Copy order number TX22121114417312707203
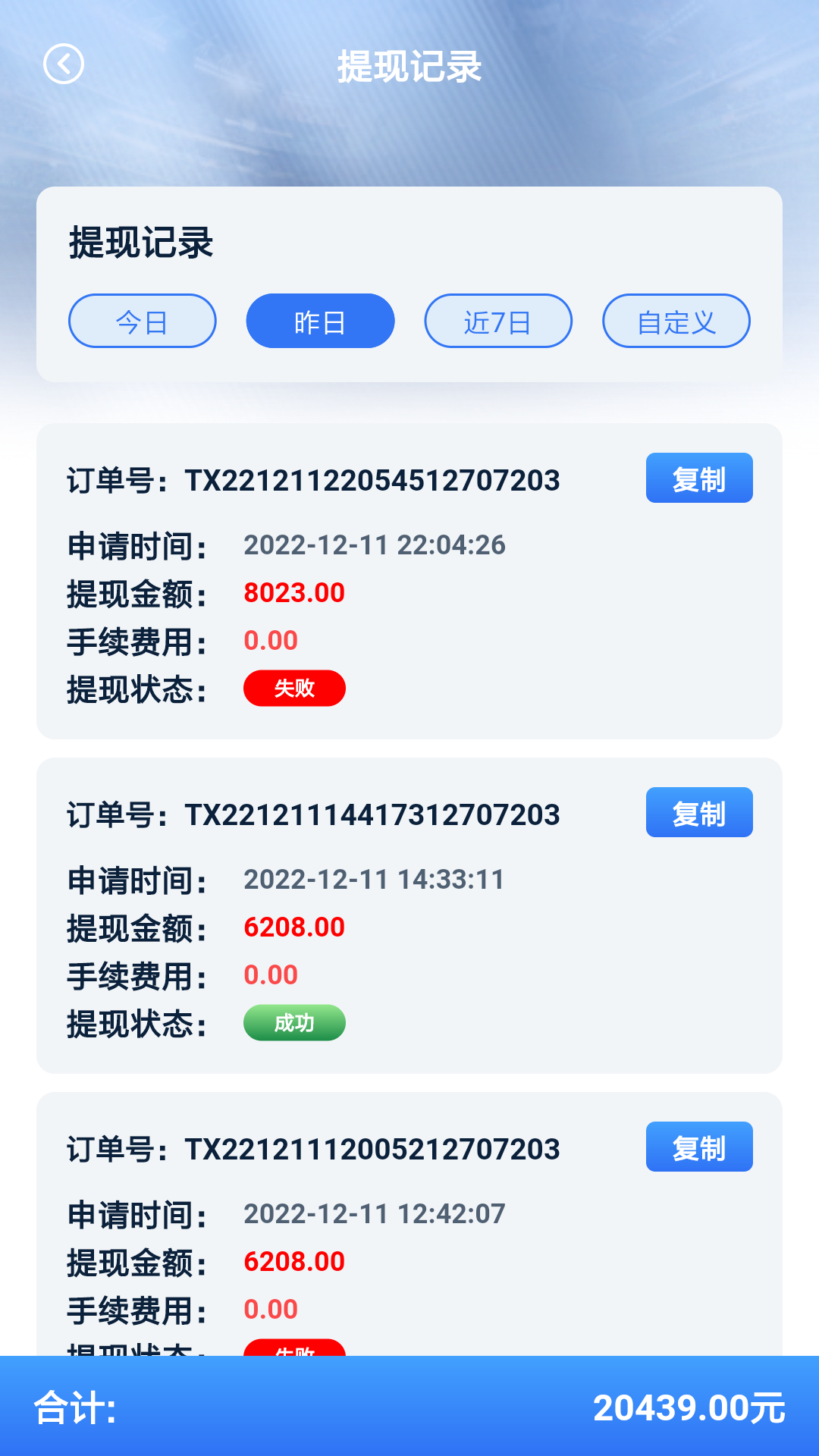819x1456 pixels. pos(698,813)
